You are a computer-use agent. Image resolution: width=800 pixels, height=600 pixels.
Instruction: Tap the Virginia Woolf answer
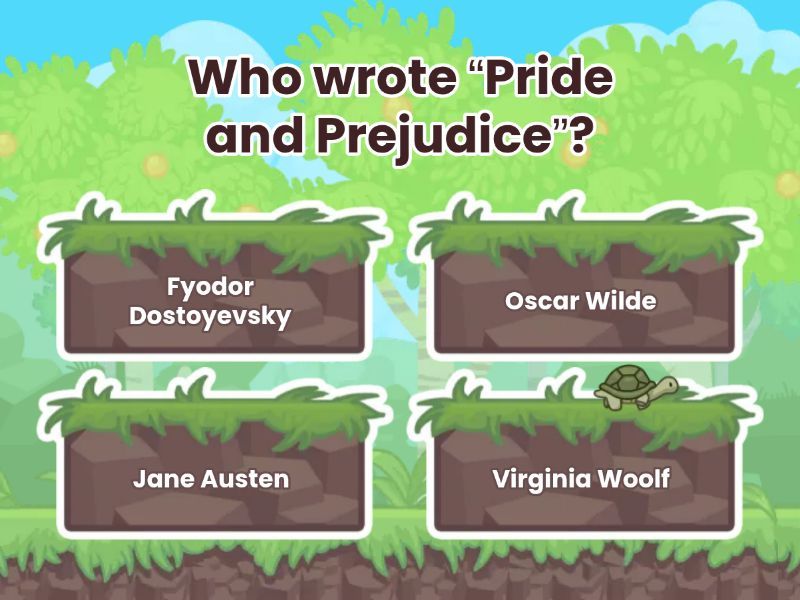(581, 478)
